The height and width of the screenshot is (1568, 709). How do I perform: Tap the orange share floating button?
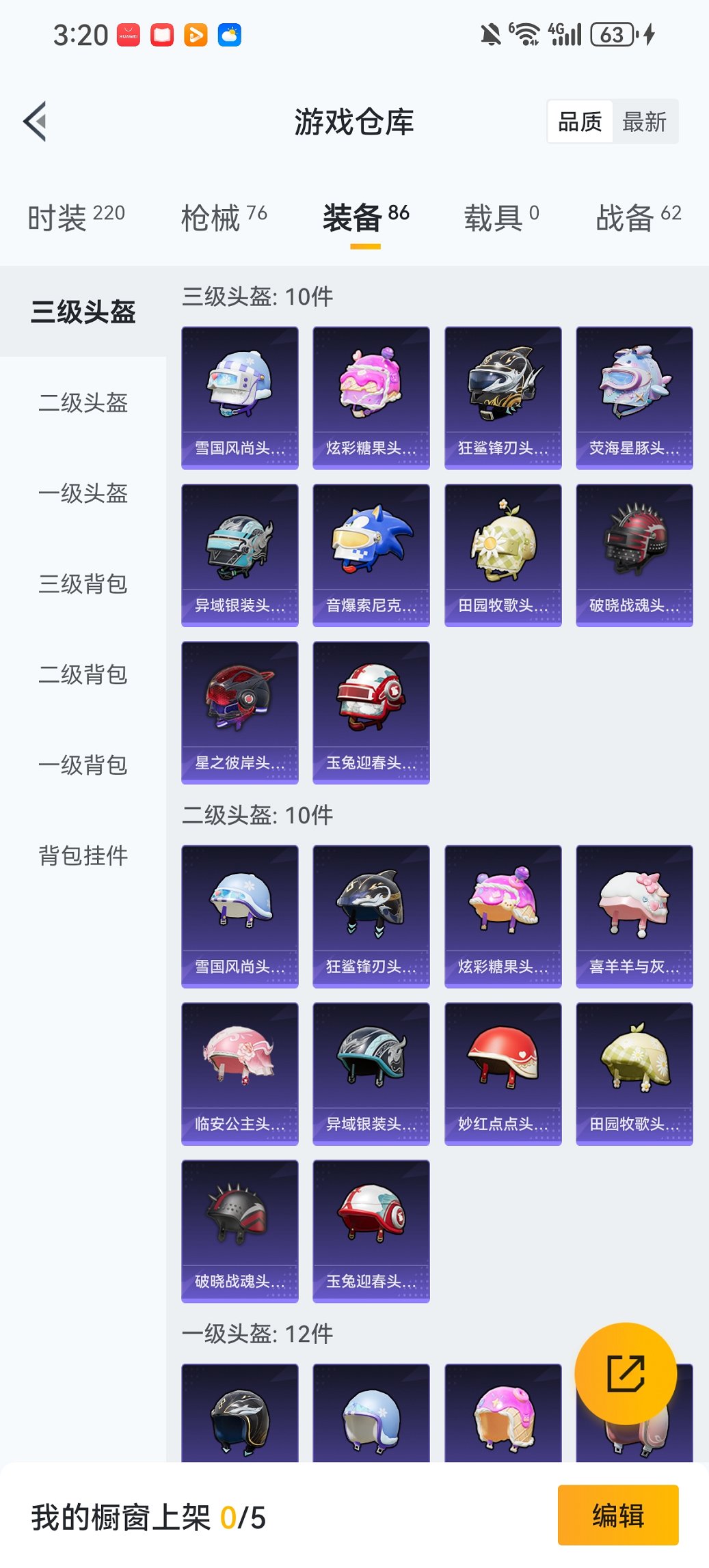626,1374
